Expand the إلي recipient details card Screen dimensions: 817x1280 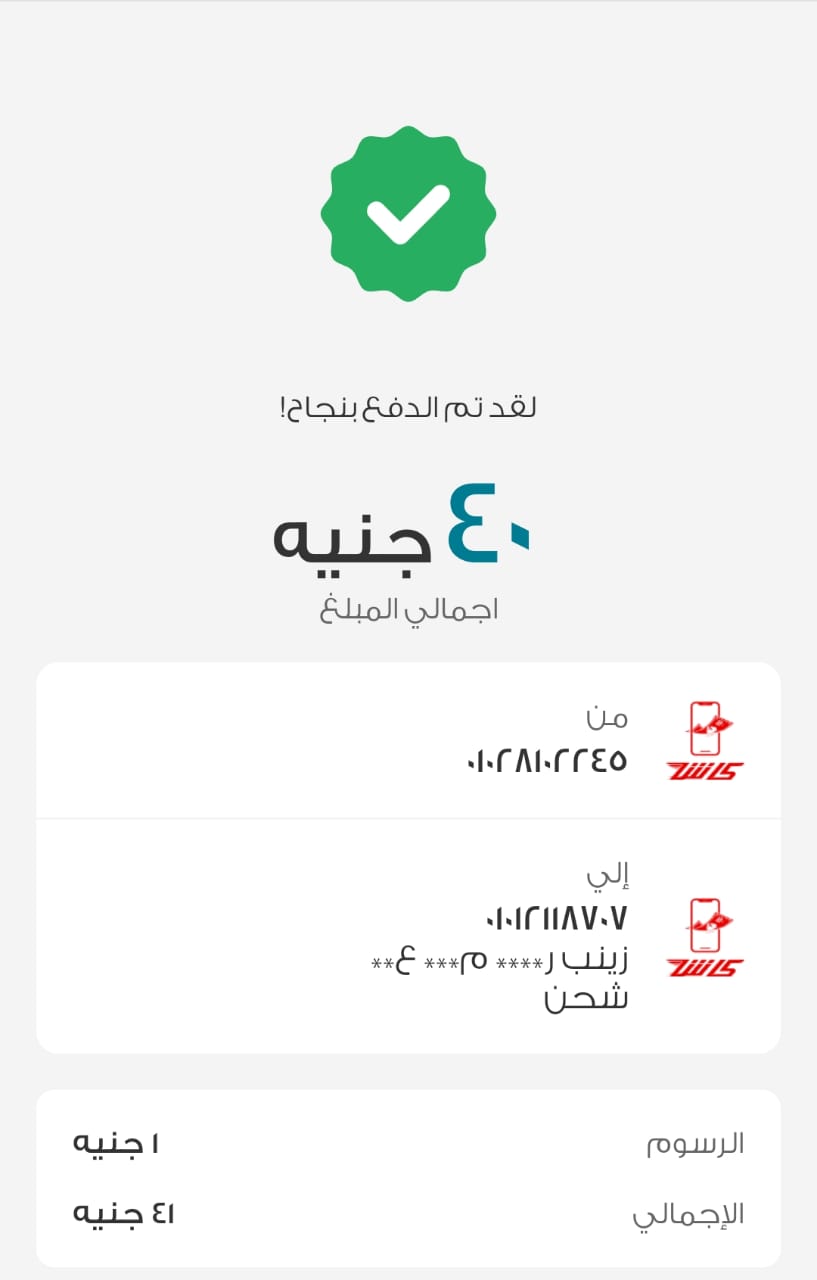(408, 934)
